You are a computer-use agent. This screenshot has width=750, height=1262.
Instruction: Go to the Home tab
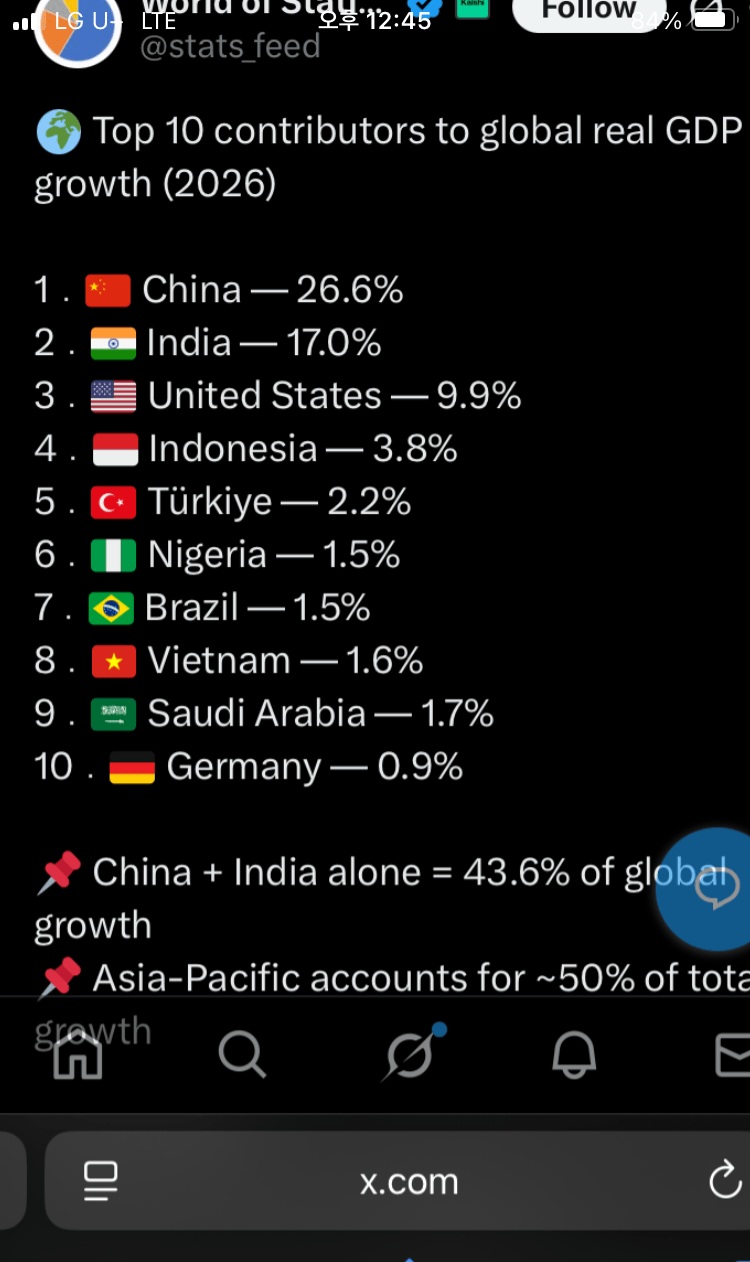point(78,1054)
